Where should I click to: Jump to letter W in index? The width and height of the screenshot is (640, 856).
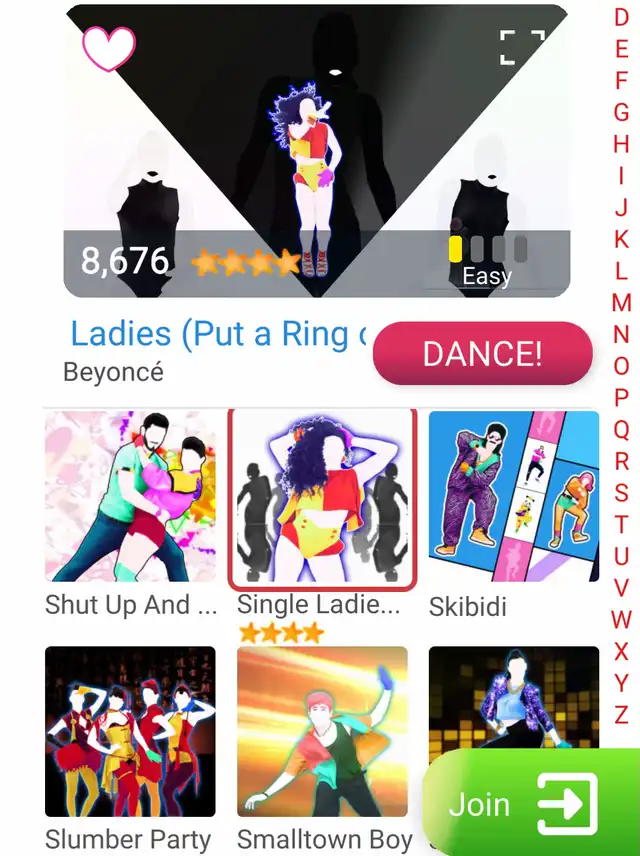tap(621, 618)
